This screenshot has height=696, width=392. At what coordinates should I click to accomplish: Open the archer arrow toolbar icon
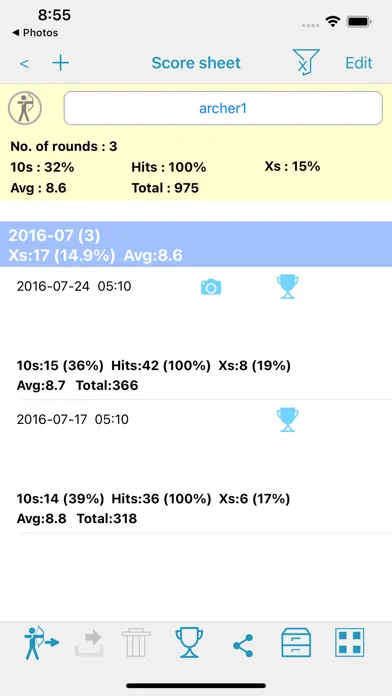(x=41, y=642)
